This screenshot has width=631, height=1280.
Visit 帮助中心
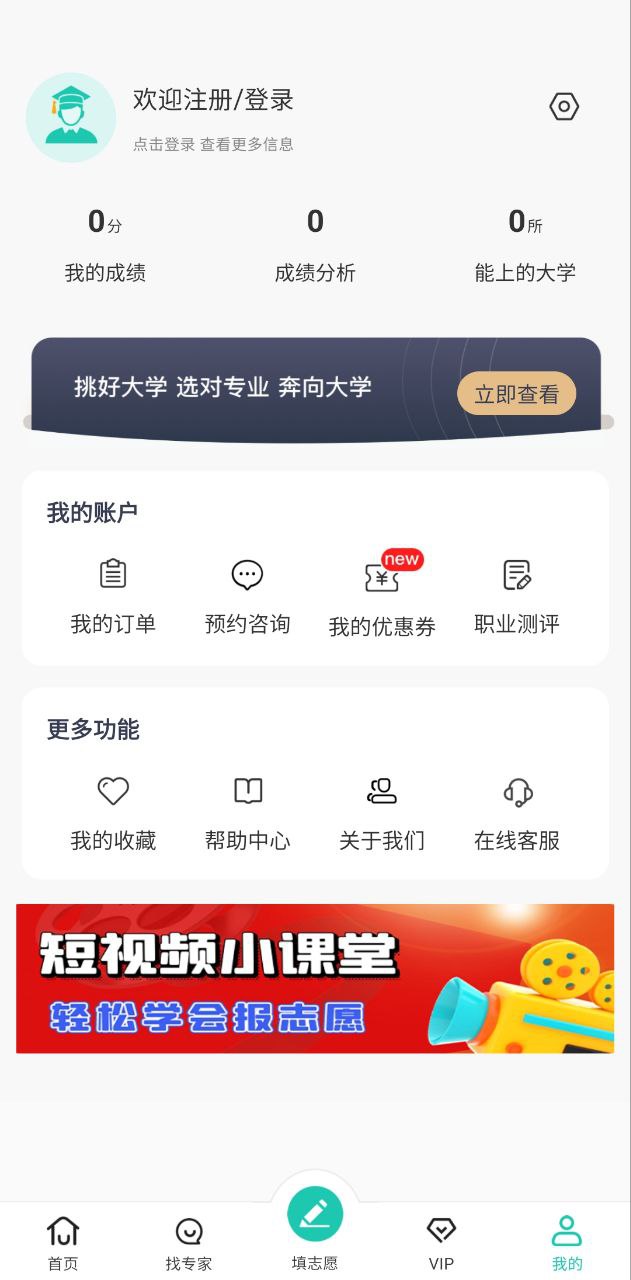pos(247,812)
